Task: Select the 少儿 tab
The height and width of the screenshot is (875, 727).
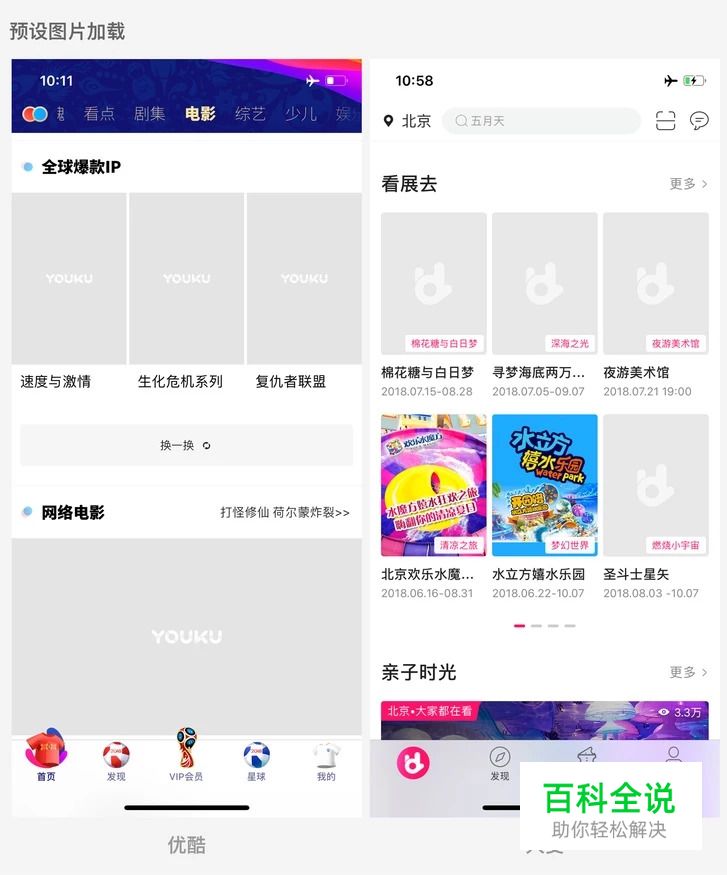Action: [301, 114]
